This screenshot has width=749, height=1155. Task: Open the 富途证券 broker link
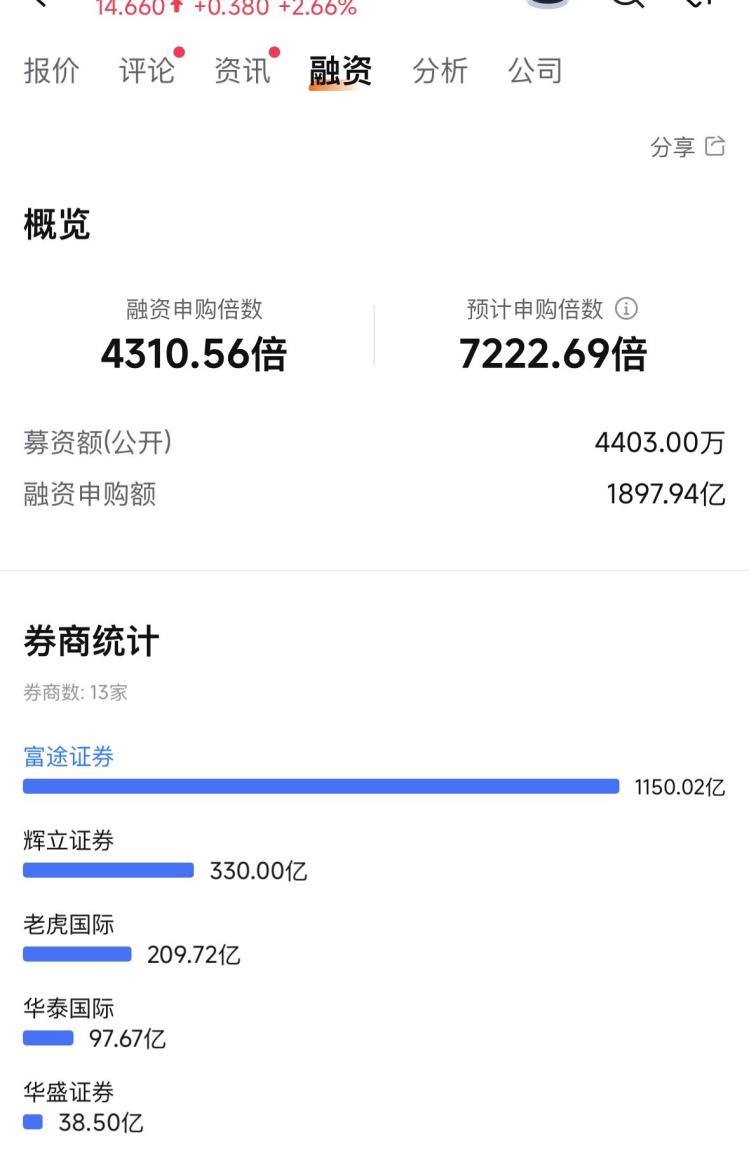(69, 757)
